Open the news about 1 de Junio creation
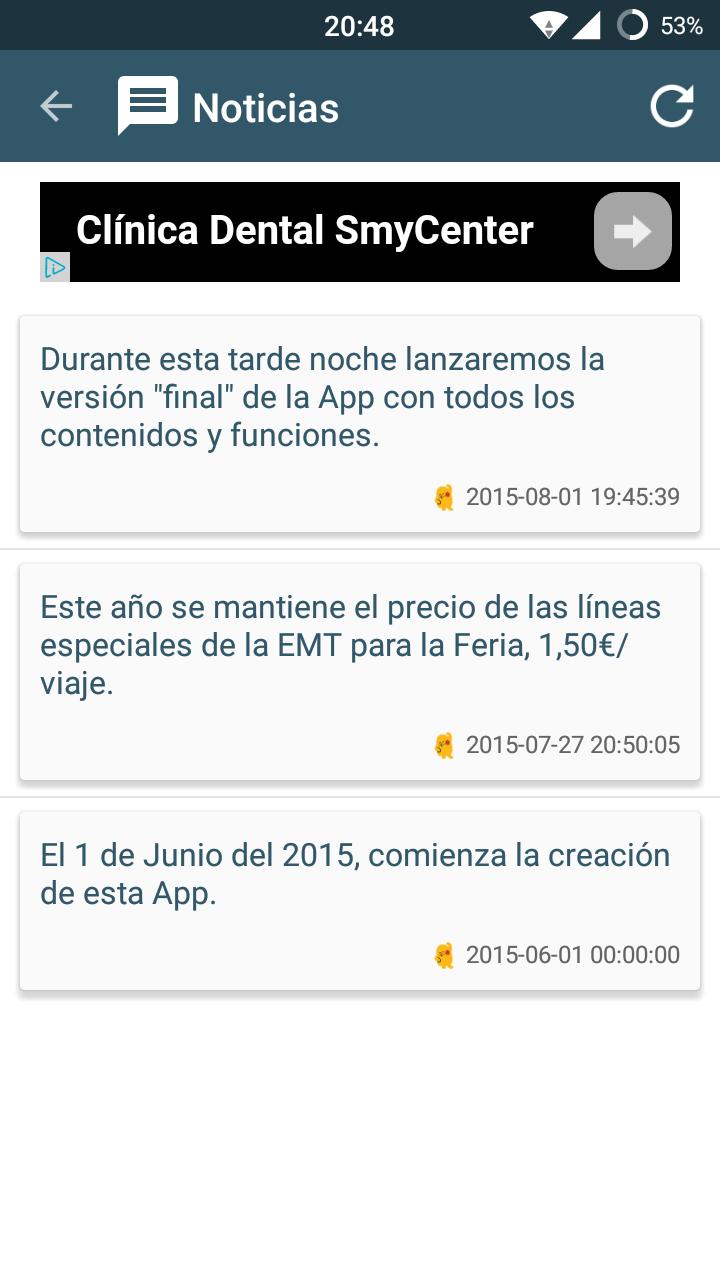Image resolution: width=720 pixels, height=1280 pixels. pos(360,901)
